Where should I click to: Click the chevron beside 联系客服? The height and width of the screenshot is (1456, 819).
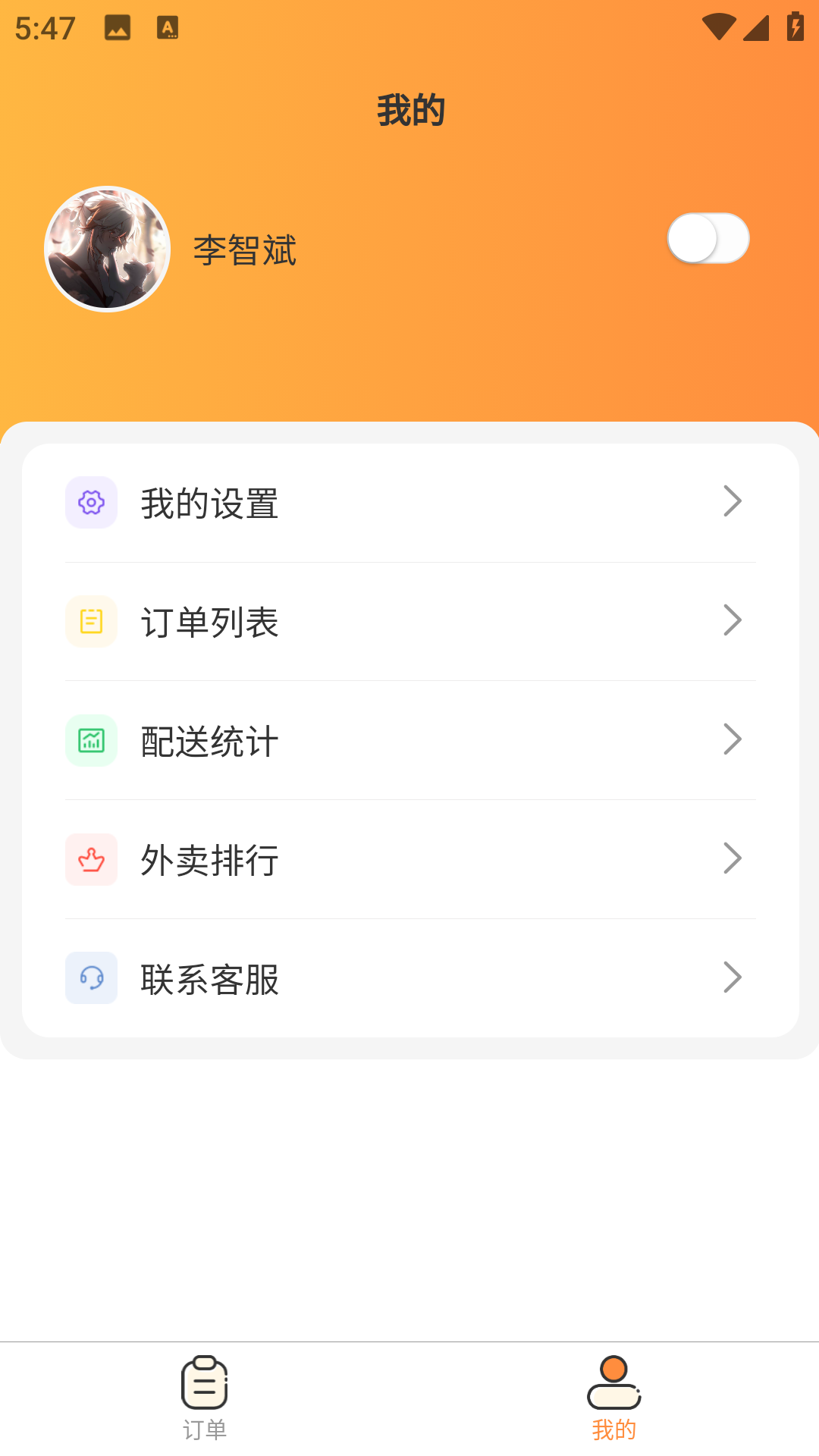732,977
